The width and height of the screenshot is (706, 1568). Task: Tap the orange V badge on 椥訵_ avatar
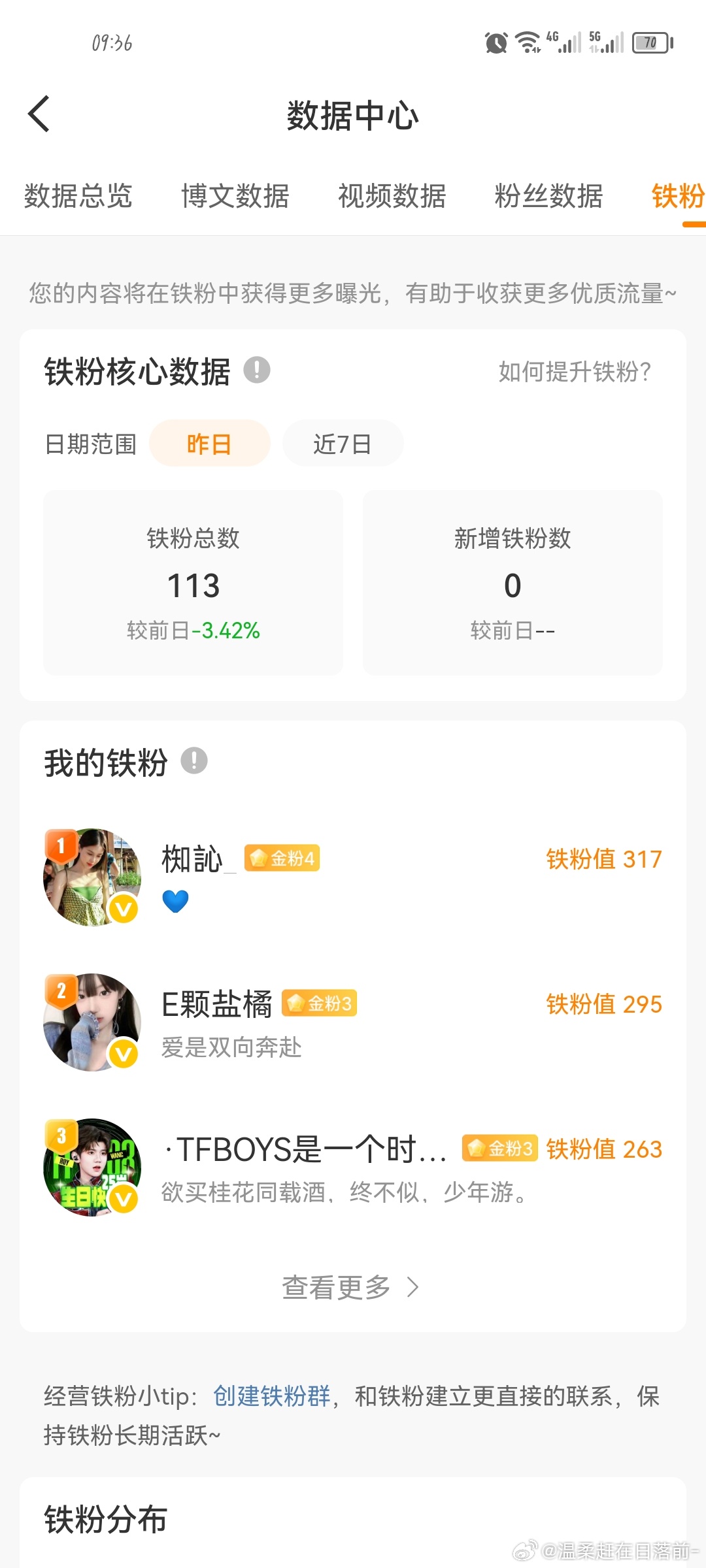(122, 908)
